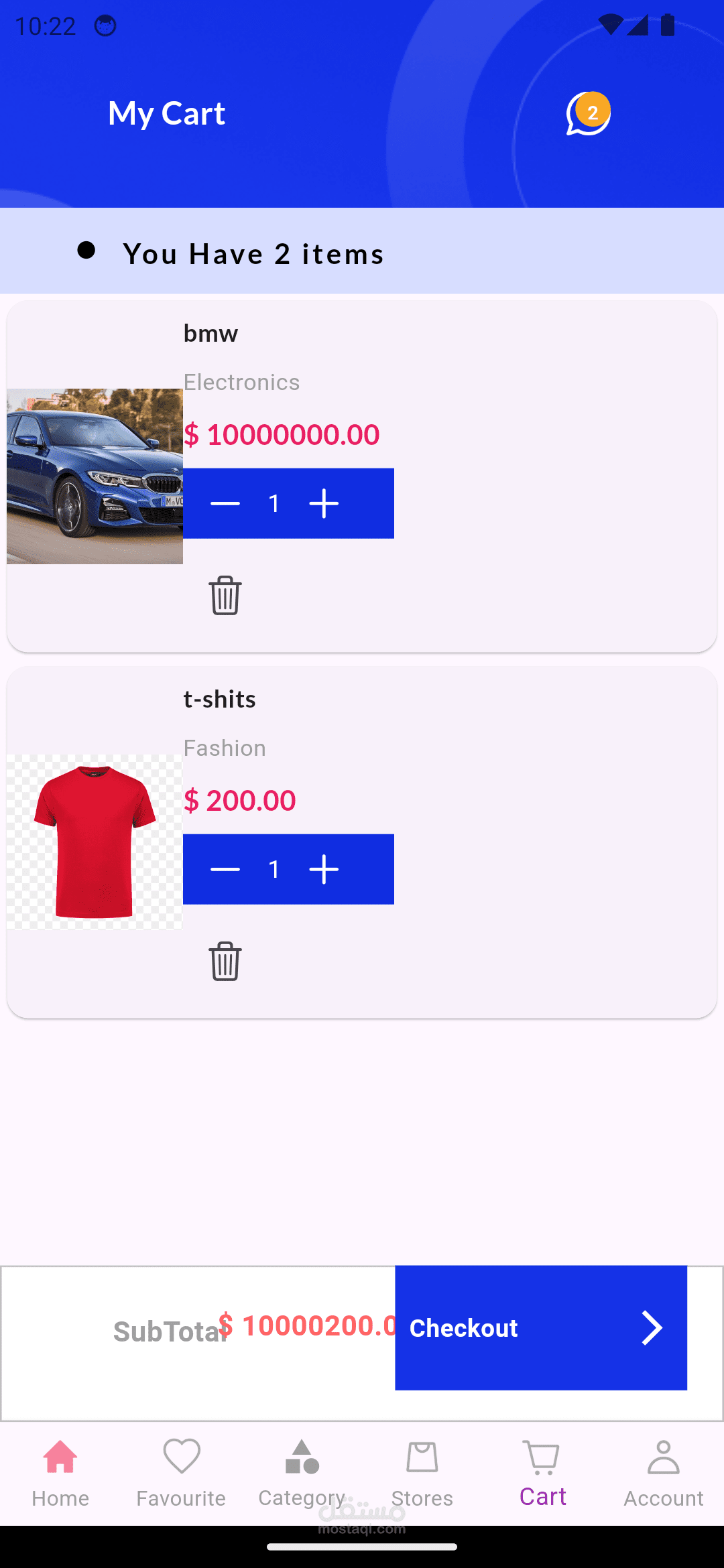Remove t-shits from the cart
Screen dimensions: 724x1568
[225, 961]
